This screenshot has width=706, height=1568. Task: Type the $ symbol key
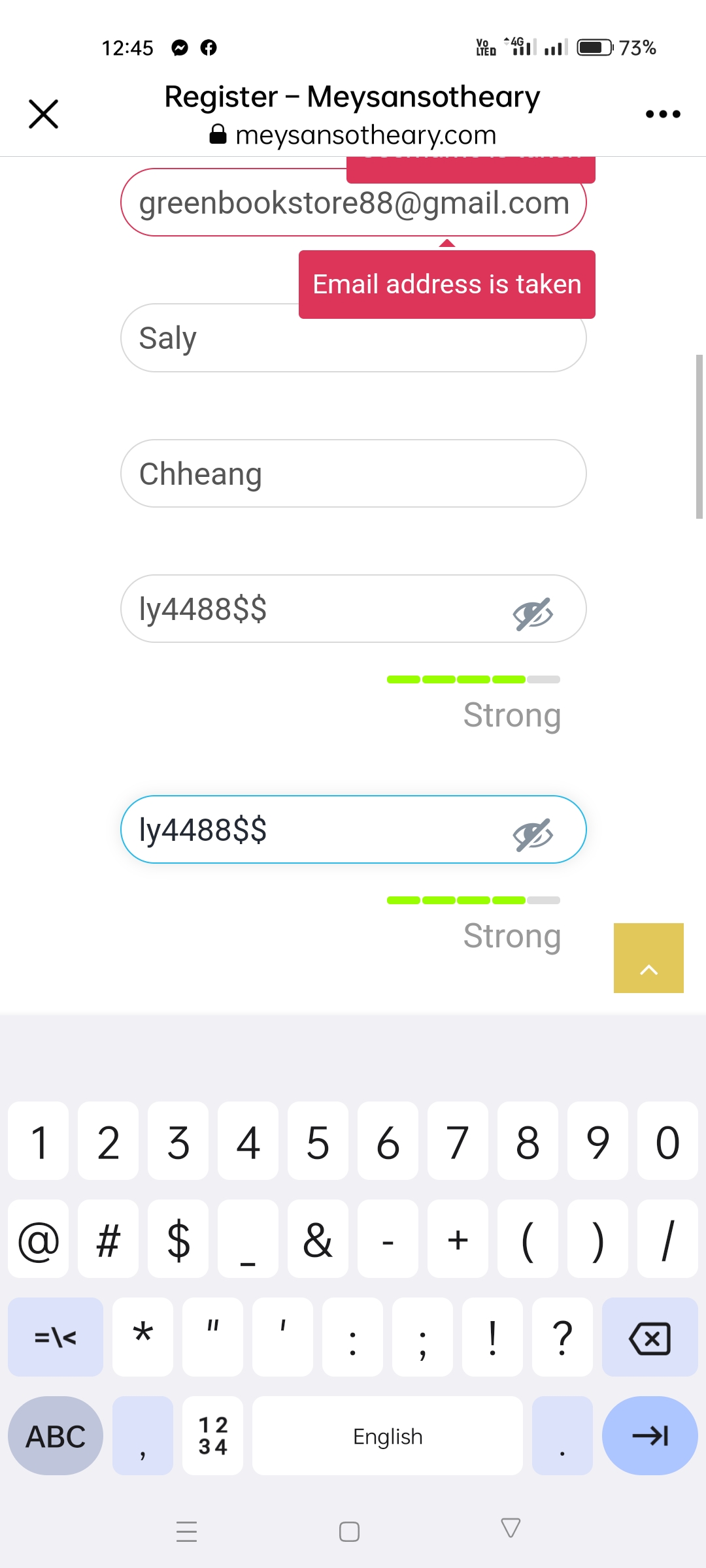[x=178, y=1239]
